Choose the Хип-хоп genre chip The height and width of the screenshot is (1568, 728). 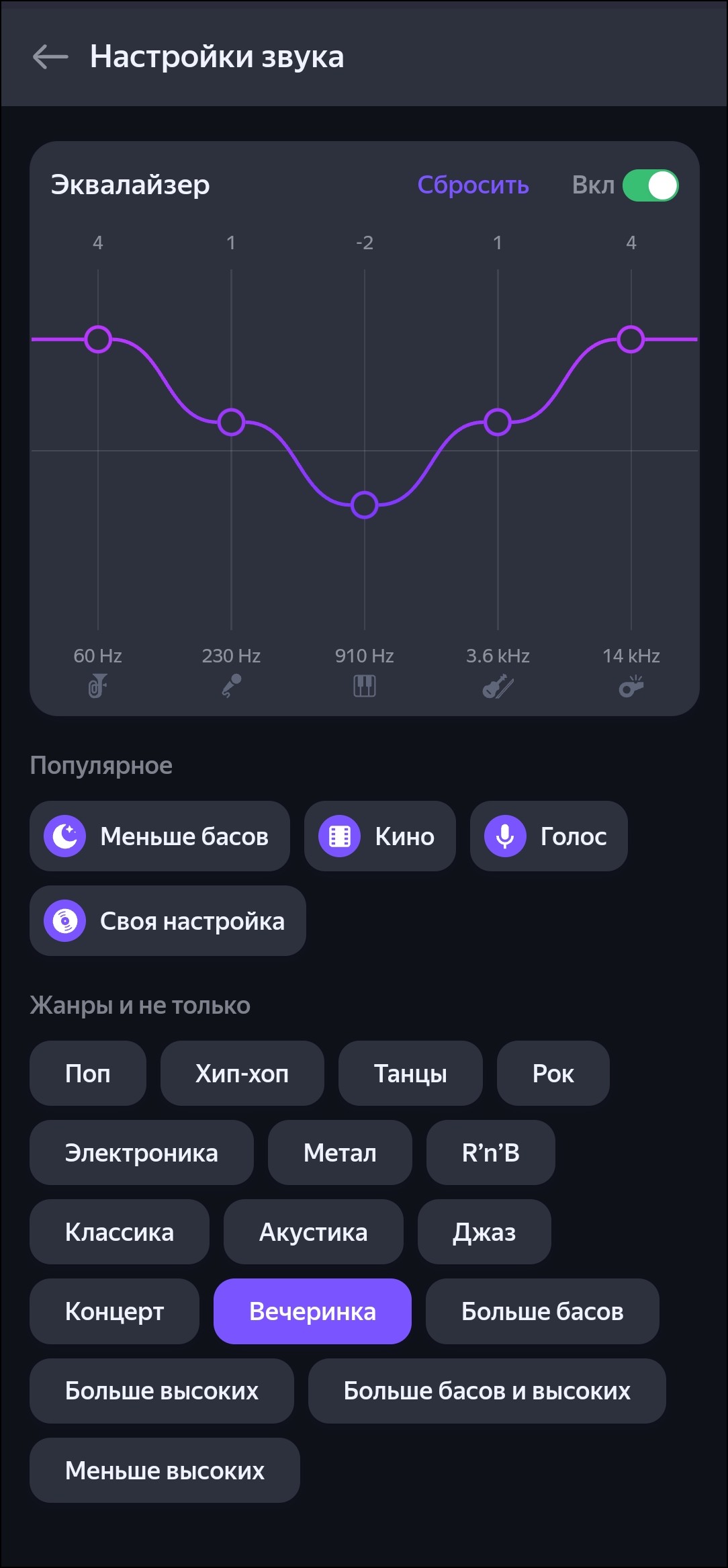point(242,1074)
